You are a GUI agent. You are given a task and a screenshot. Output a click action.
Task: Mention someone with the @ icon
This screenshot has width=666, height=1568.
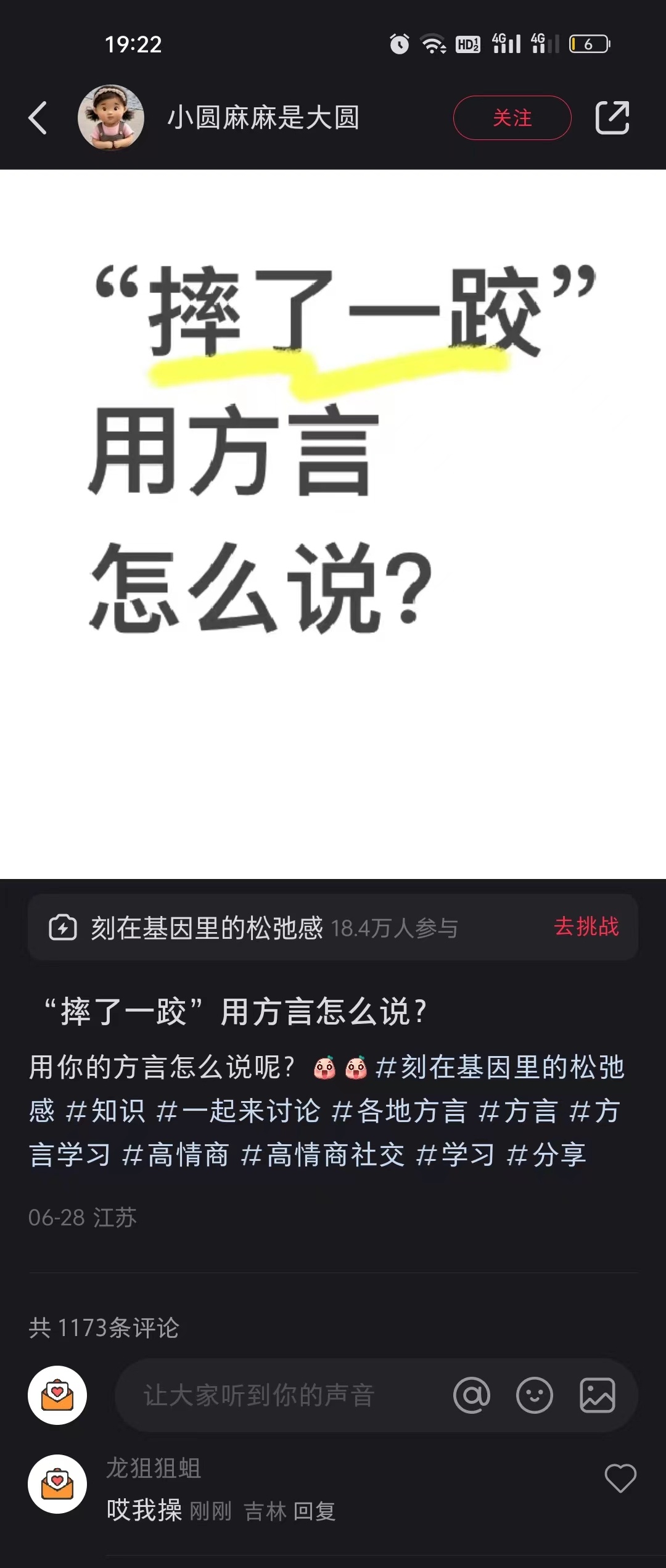(472, 1395)
